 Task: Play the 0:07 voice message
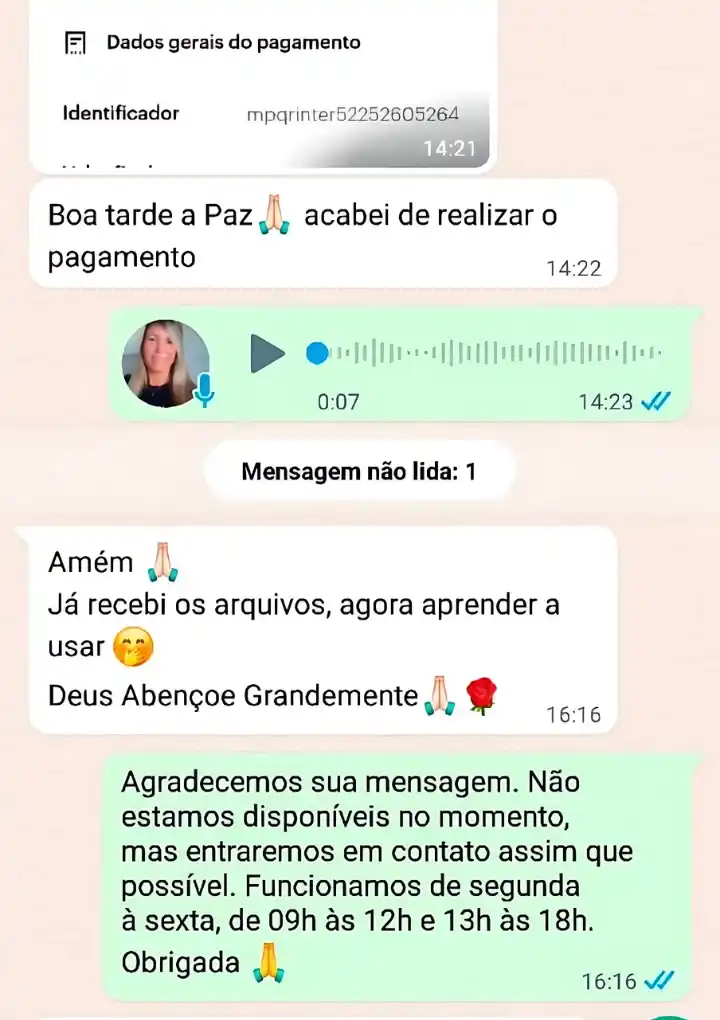(266, 353)
